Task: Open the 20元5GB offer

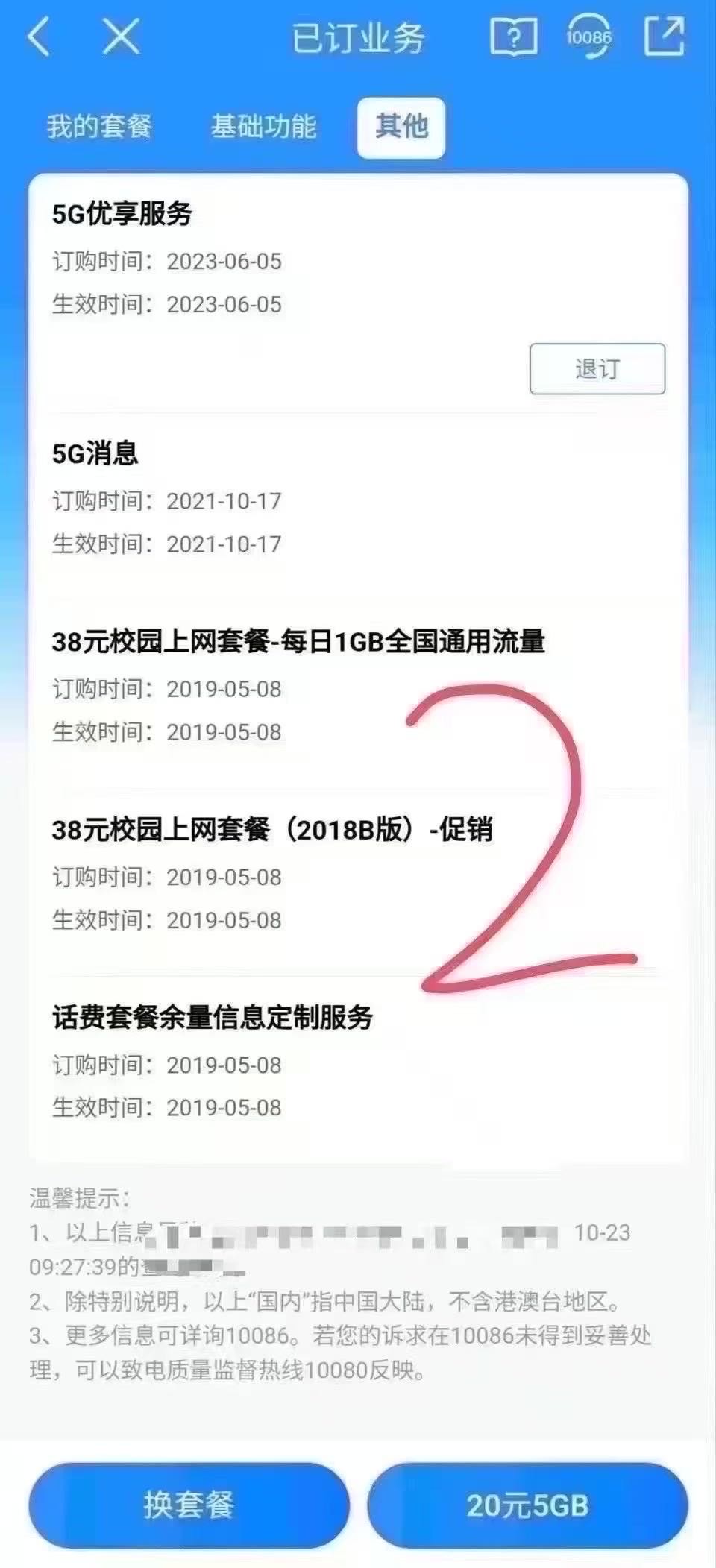Action: coord(527,1505)
